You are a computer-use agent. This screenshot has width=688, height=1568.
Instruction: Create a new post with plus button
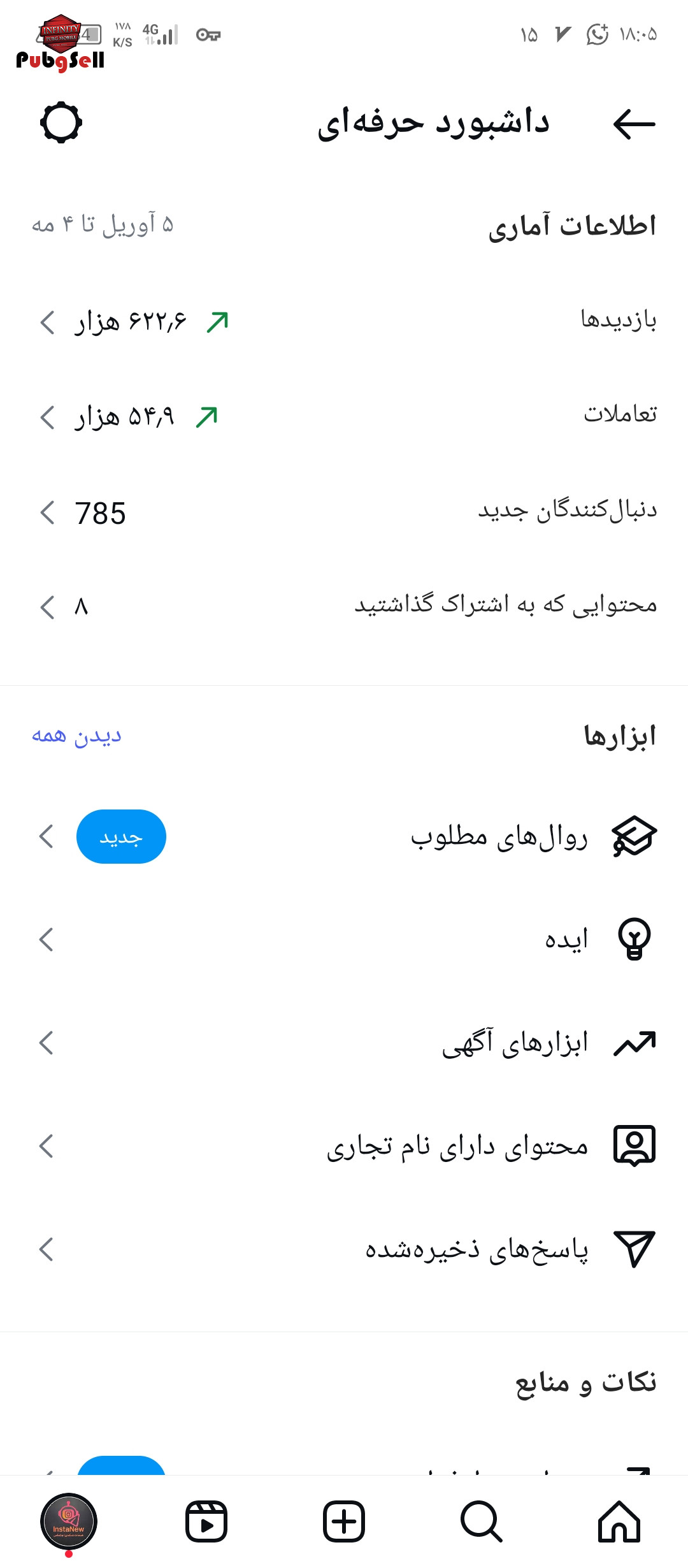[x=344, y=1521]
